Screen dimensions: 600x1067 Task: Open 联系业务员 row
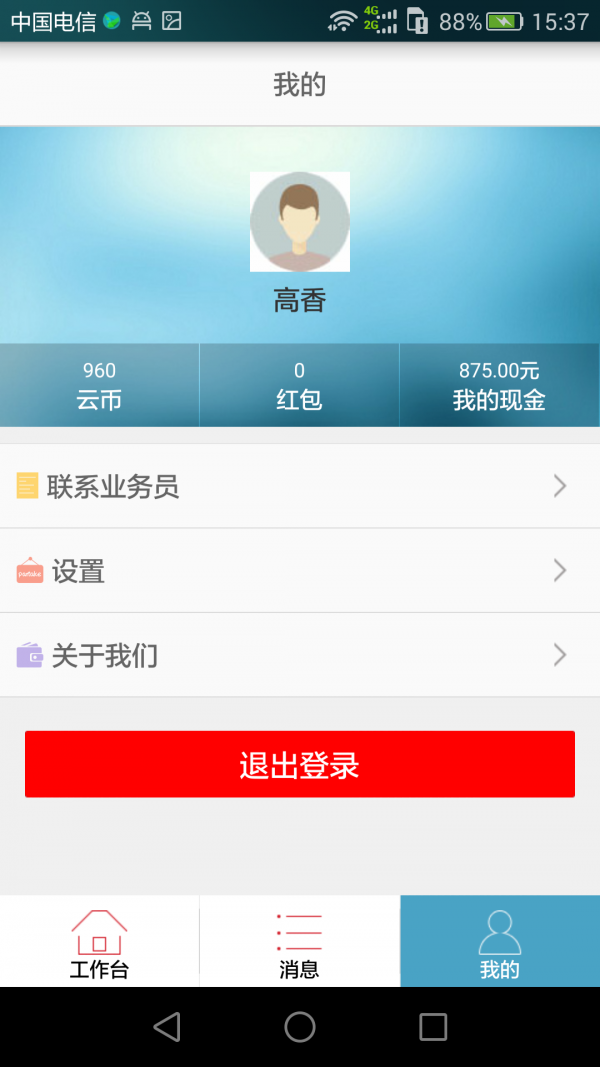pyautogui.click(x=300, y=487)
